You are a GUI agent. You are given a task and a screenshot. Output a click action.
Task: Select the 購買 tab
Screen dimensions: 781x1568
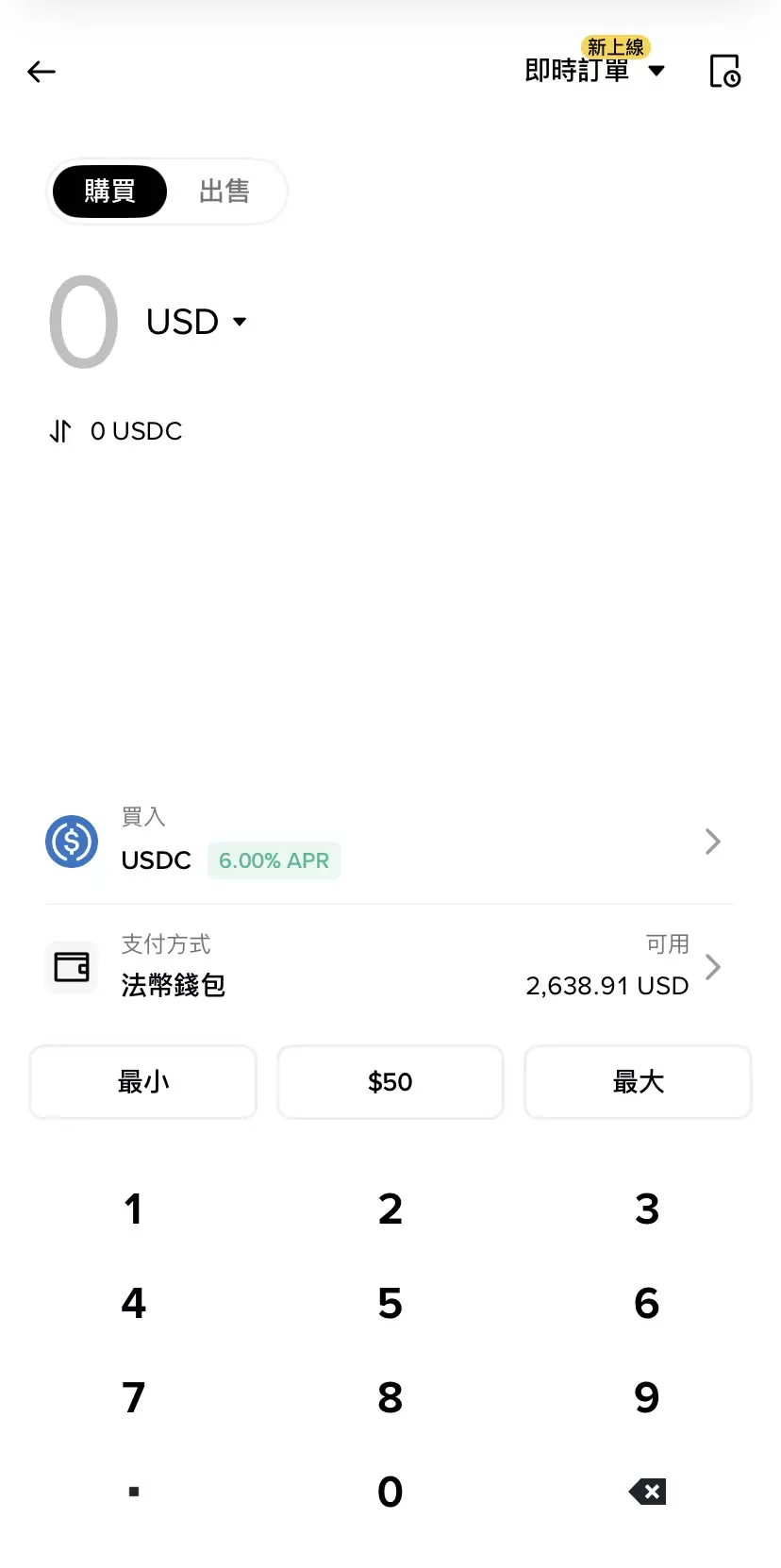coord(109,192)
